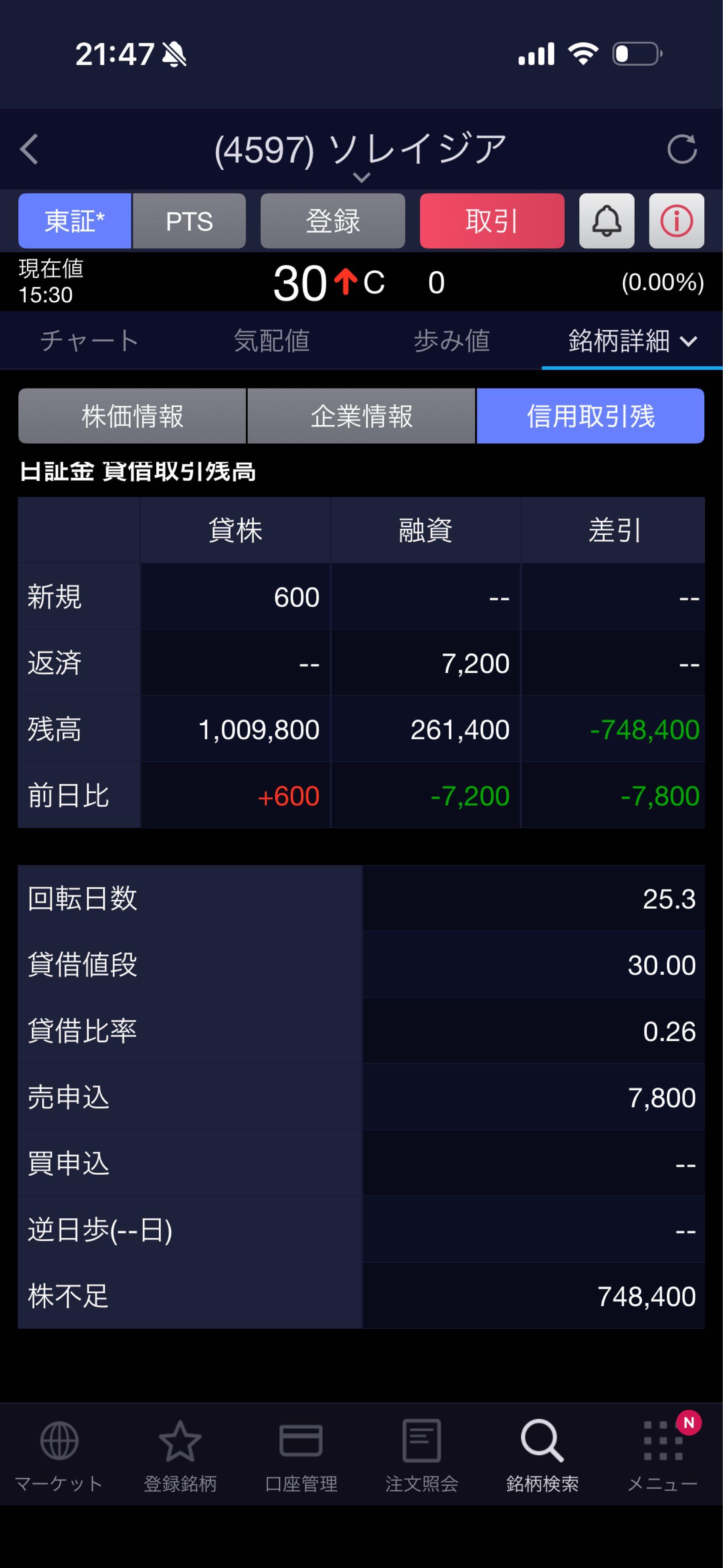Open the price alert bell
The height and width of the screenshot is (1568, 723).
pos(606,221)
